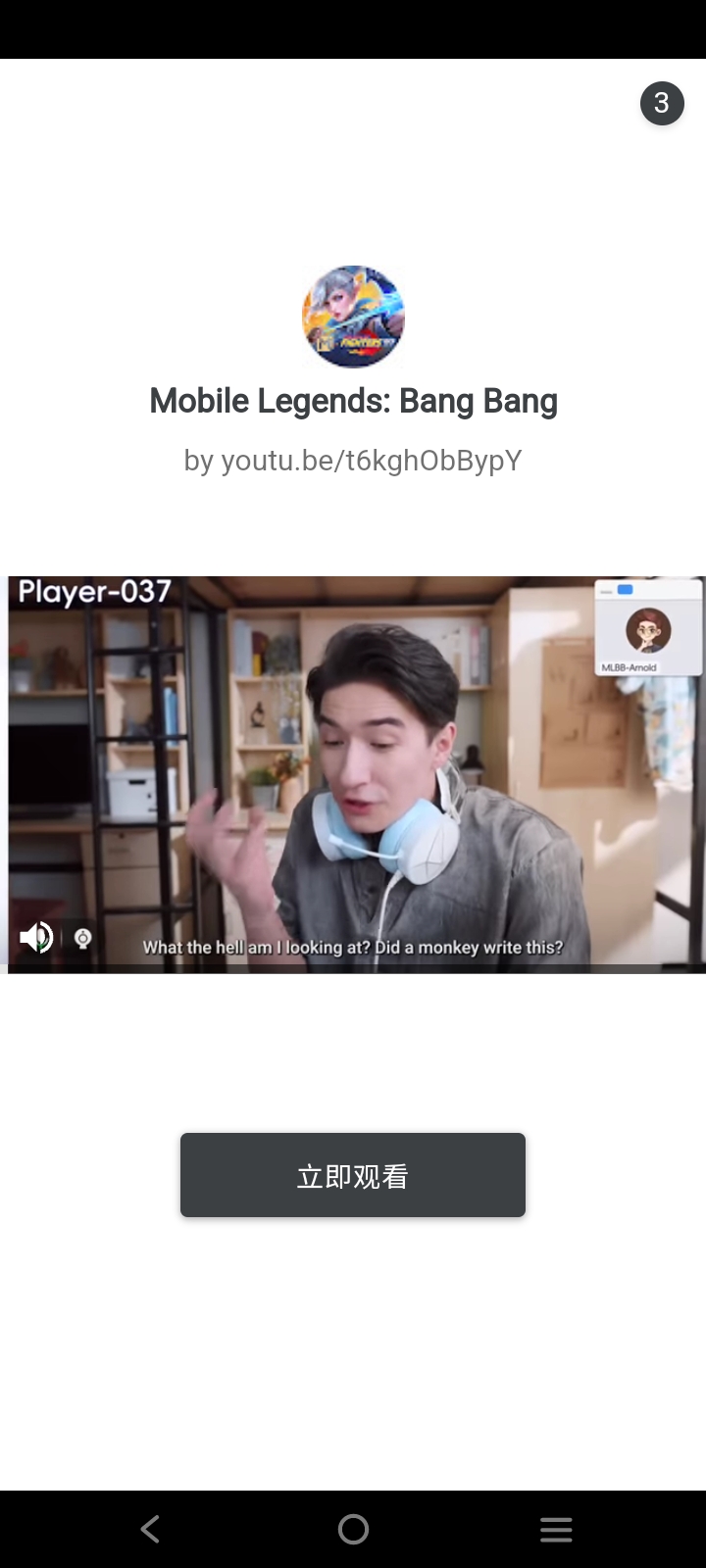Tap the 立即观看 watch now button
Screen dimensions: 706x1568
pyautogui.click(x=353, y=1175)
